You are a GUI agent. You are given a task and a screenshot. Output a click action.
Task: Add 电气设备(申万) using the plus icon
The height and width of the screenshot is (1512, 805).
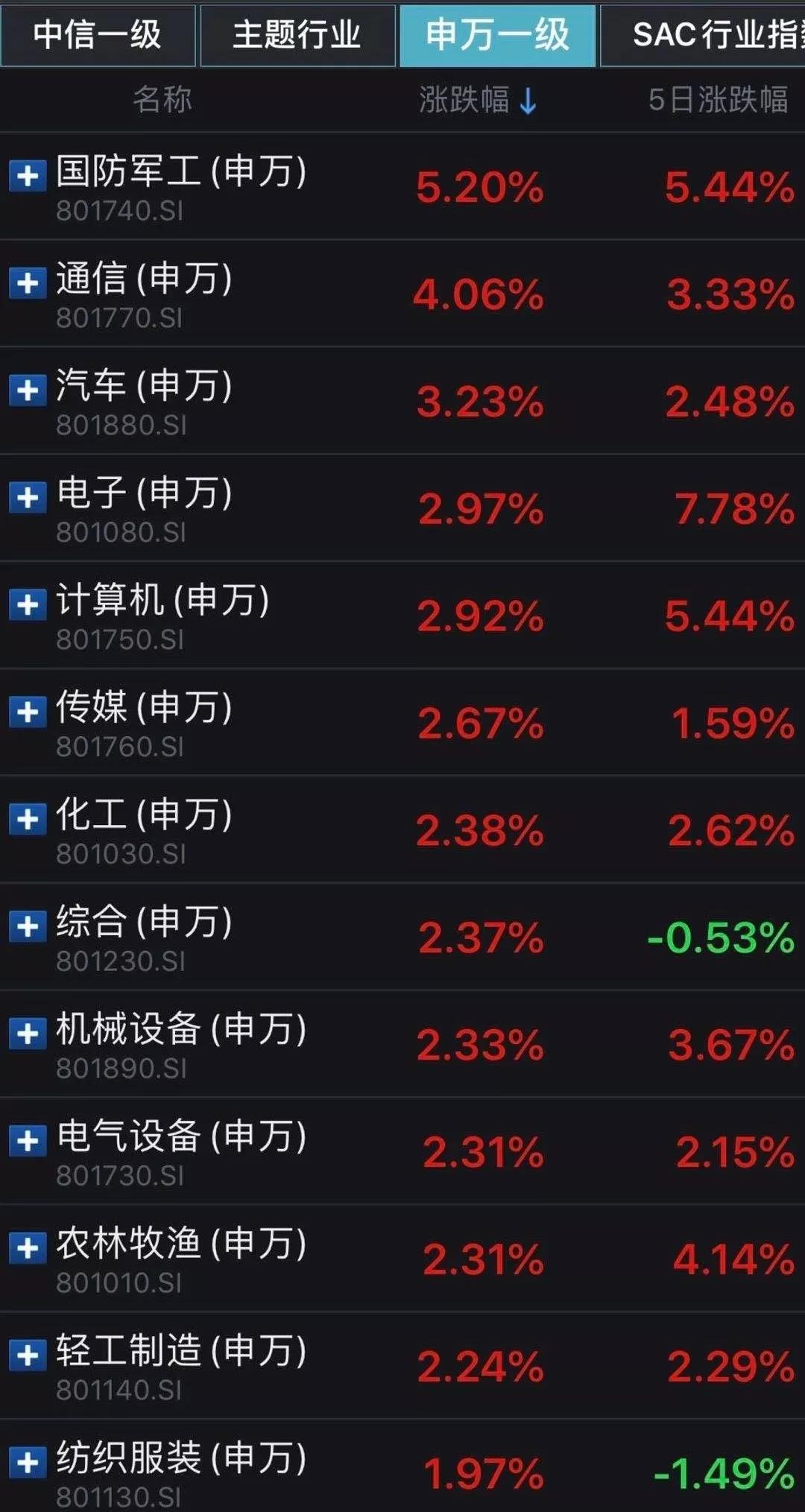28,1141
